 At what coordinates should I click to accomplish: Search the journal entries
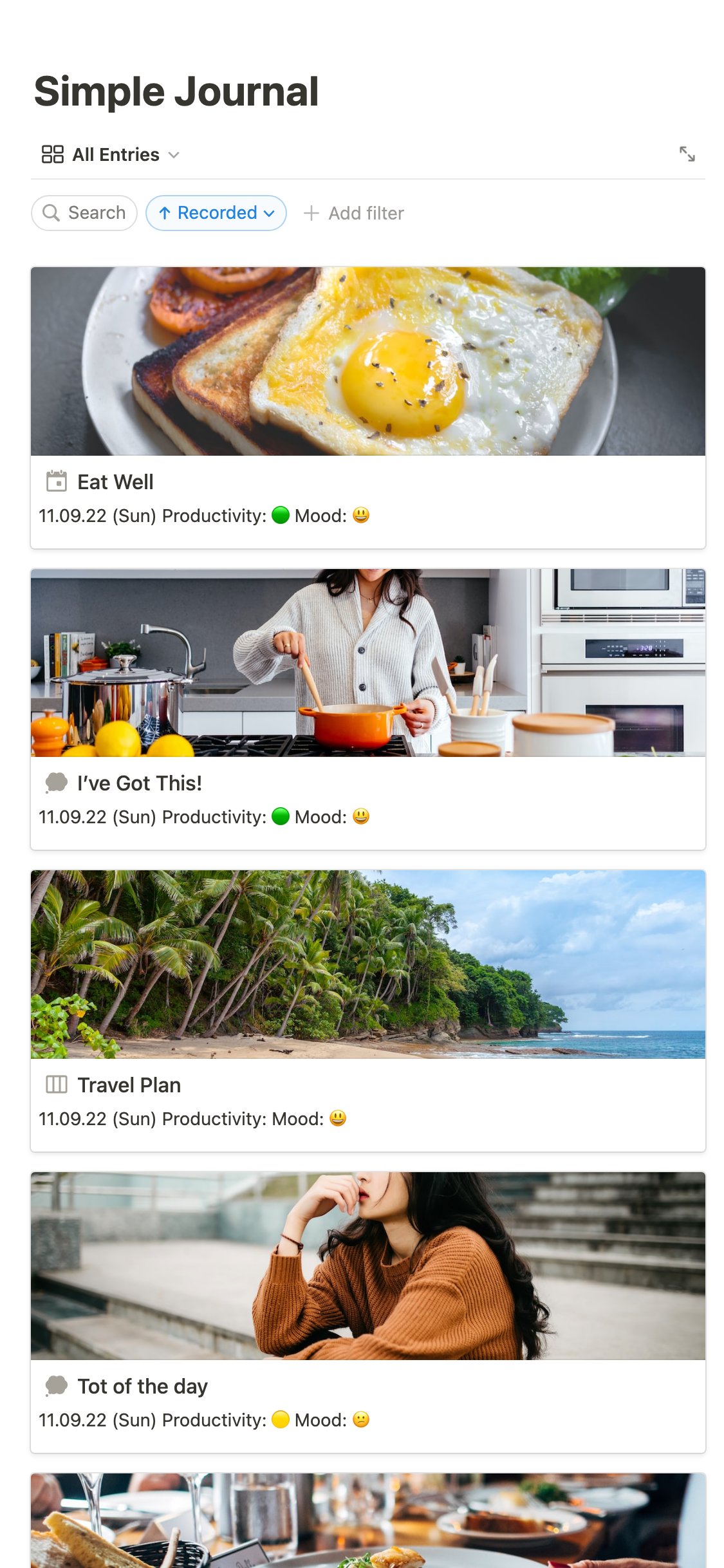(84, 213)
